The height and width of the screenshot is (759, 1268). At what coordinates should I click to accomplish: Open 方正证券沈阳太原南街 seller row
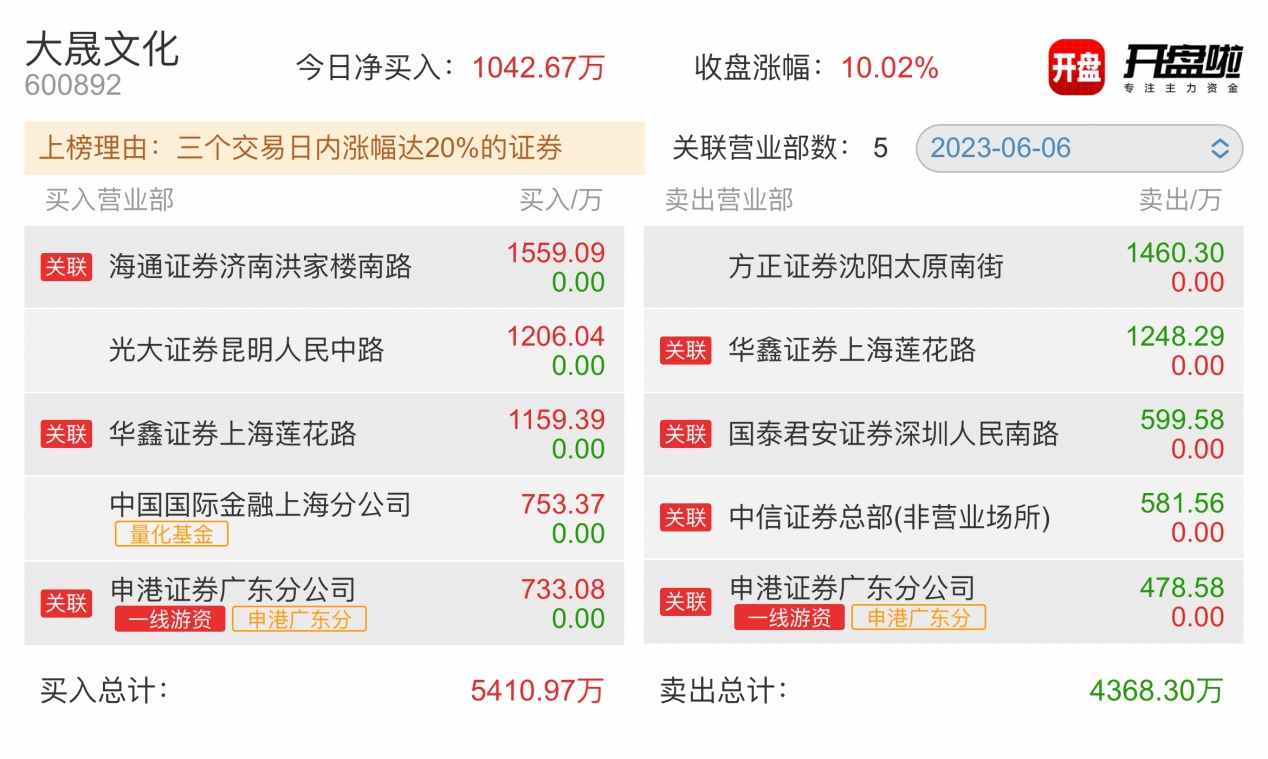[x=943, y=267]
